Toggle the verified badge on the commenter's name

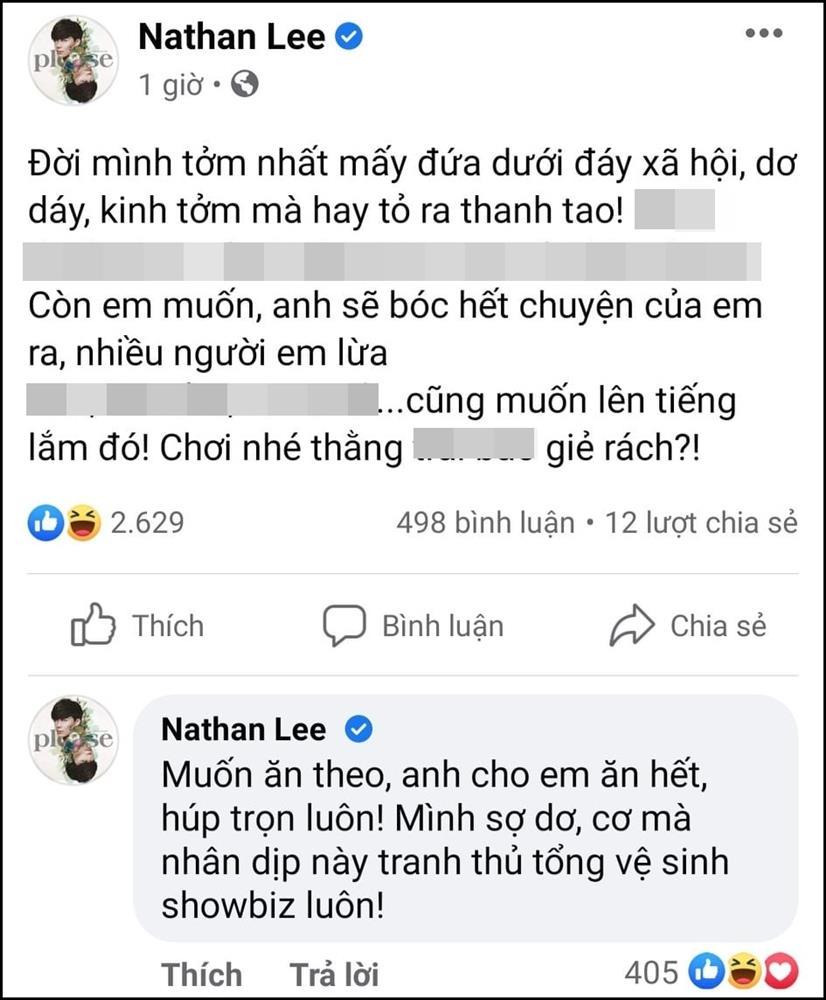coord(360,729)
